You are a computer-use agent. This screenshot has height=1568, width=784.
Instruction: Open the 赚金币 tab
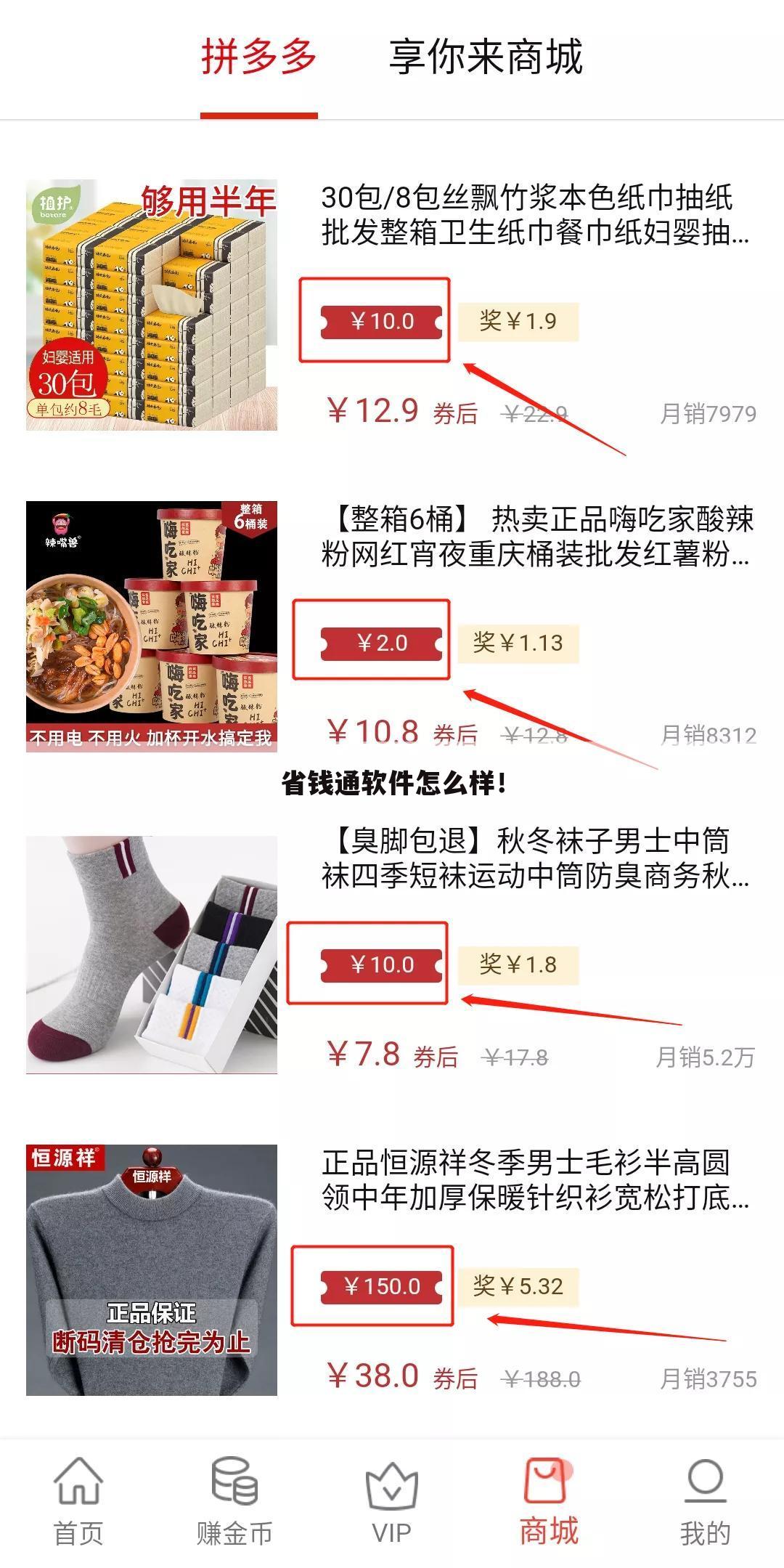click(x=234, y=1502)
